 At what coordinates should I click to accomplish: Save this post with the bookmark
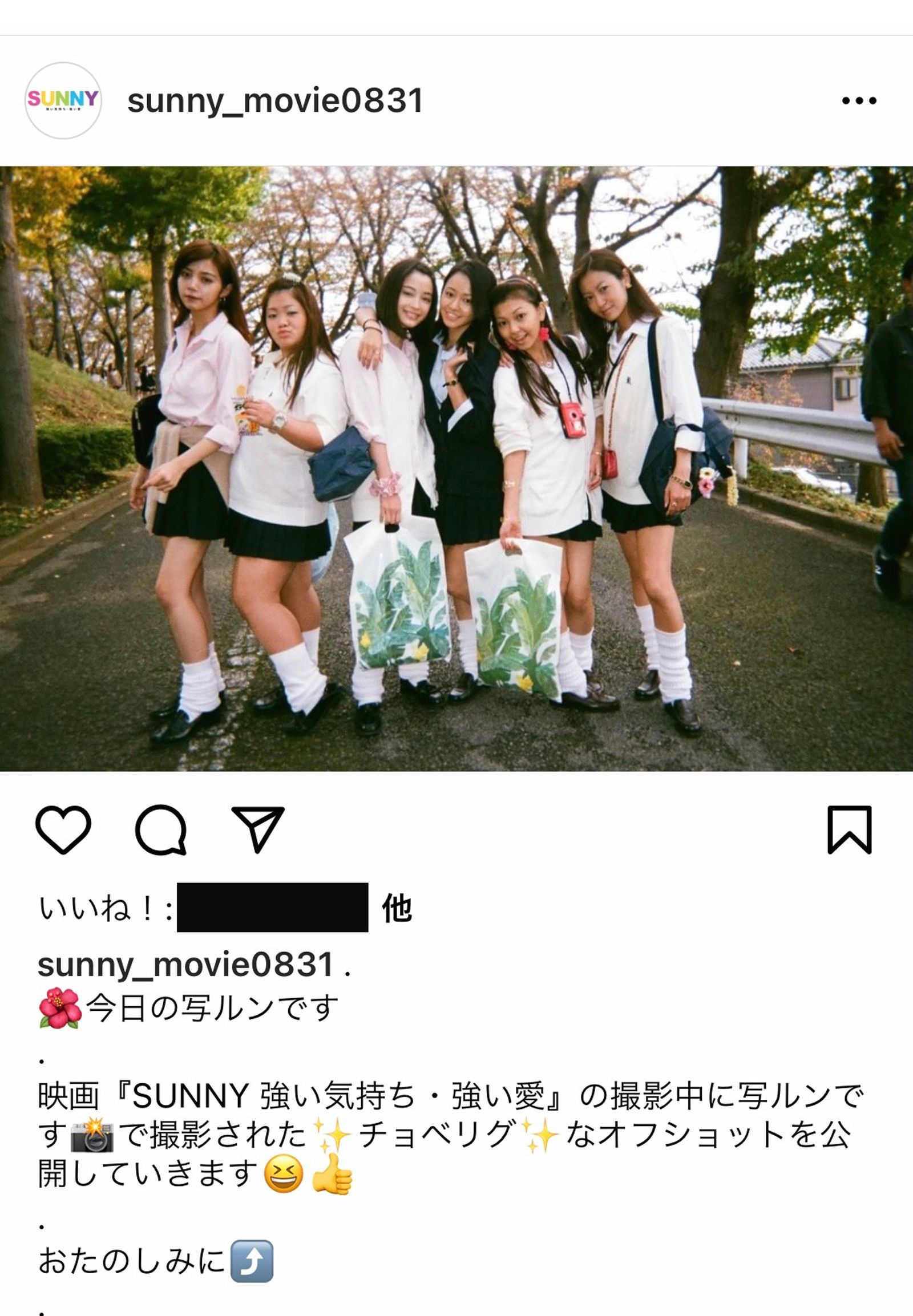point(849,829)
